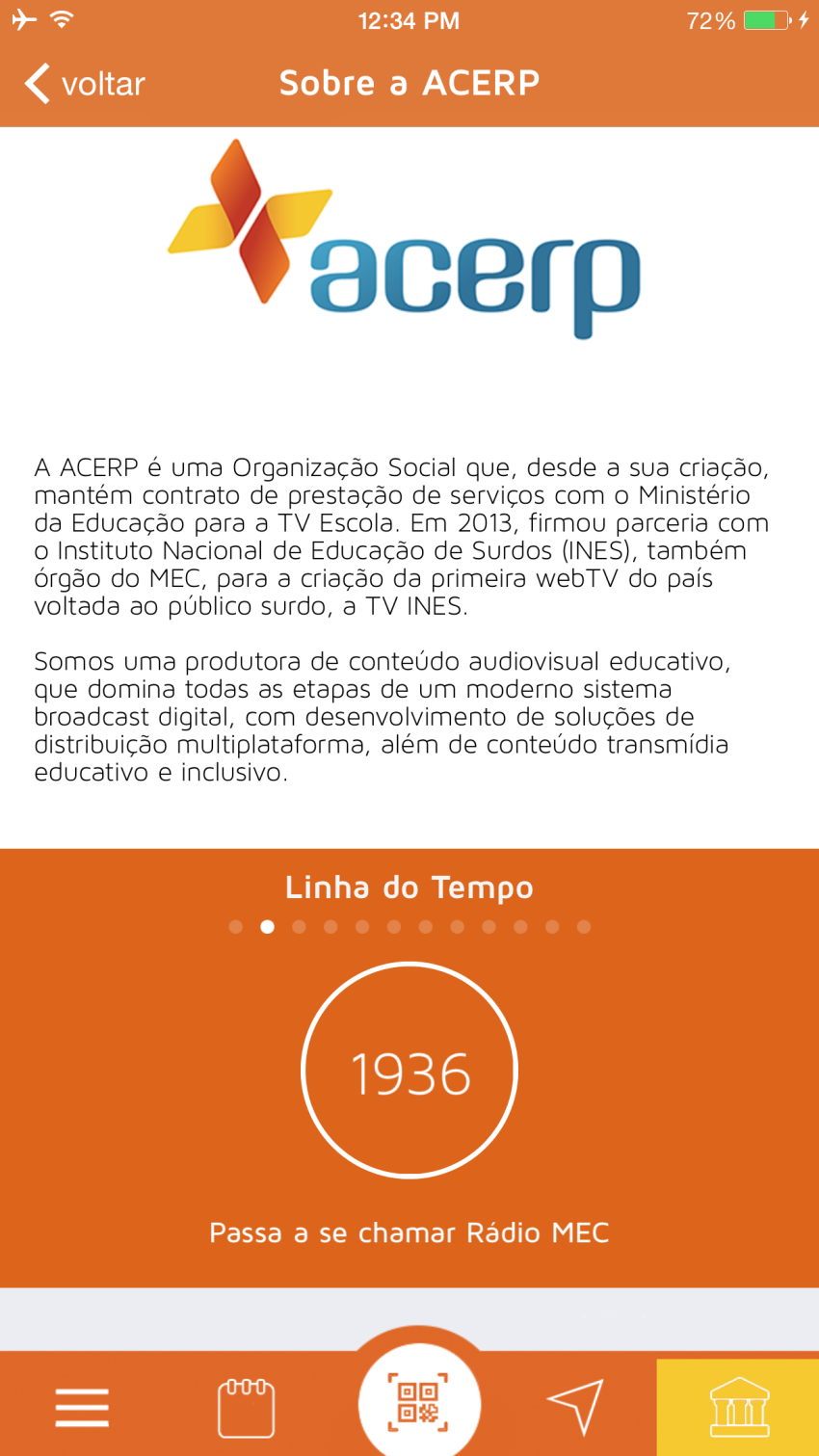819x1456 pixels.
Task: Open the hamburger menu in bottom bar
Action: point(82,1408)
